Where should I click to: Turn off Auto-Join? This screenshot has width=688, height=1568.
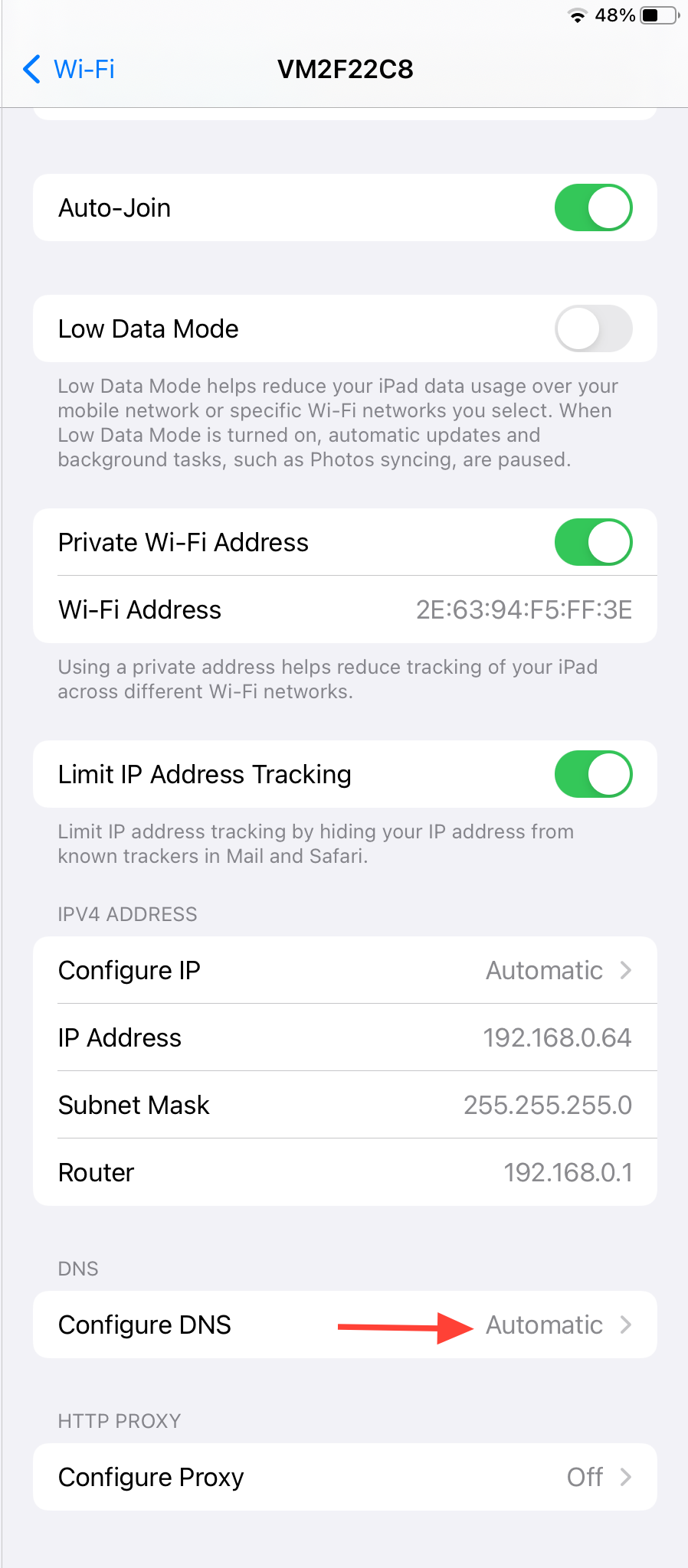pyautogui.click(x=593, y=207)
